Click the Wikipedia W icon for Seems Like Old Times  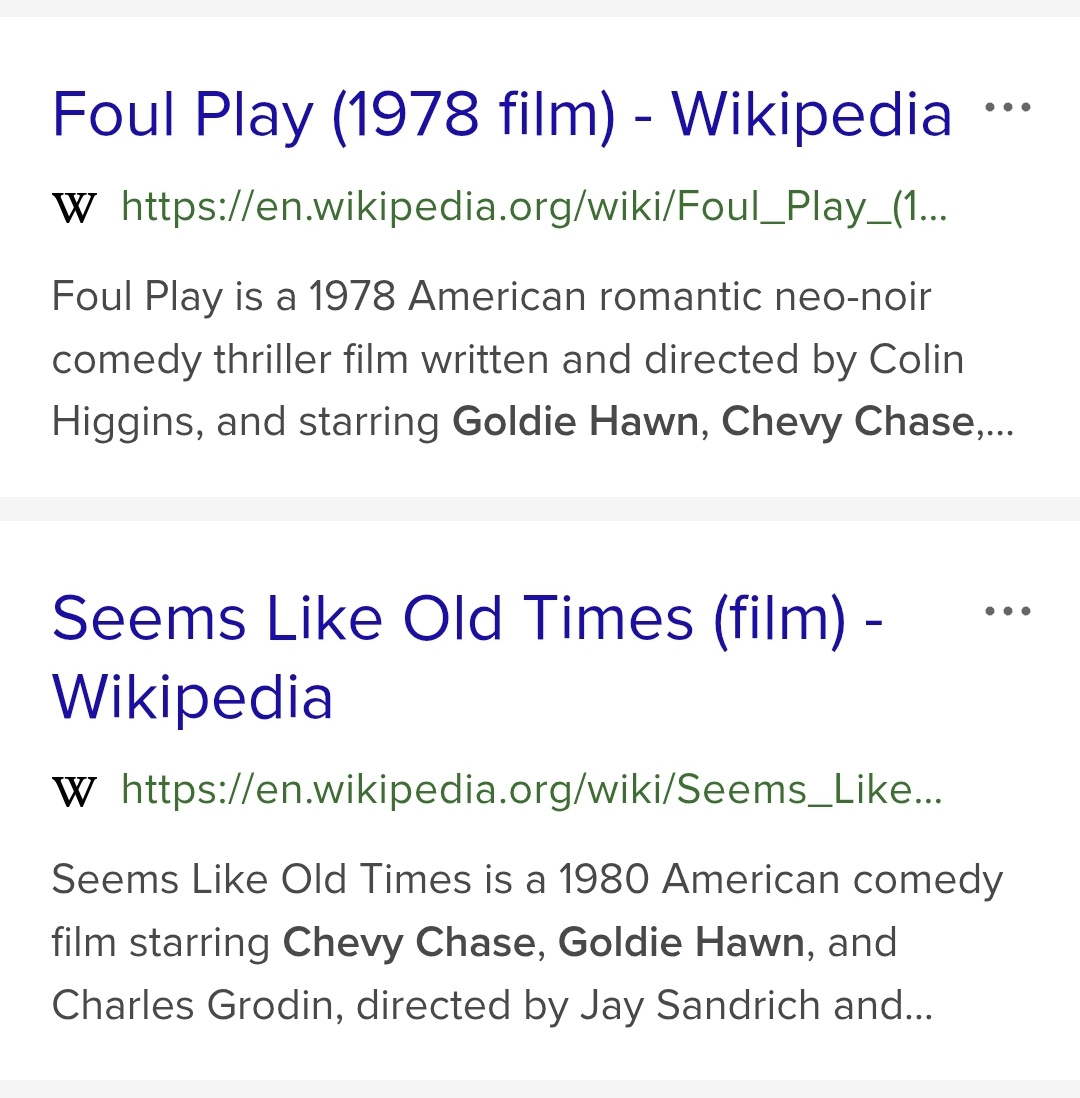[x=73, y=791]
